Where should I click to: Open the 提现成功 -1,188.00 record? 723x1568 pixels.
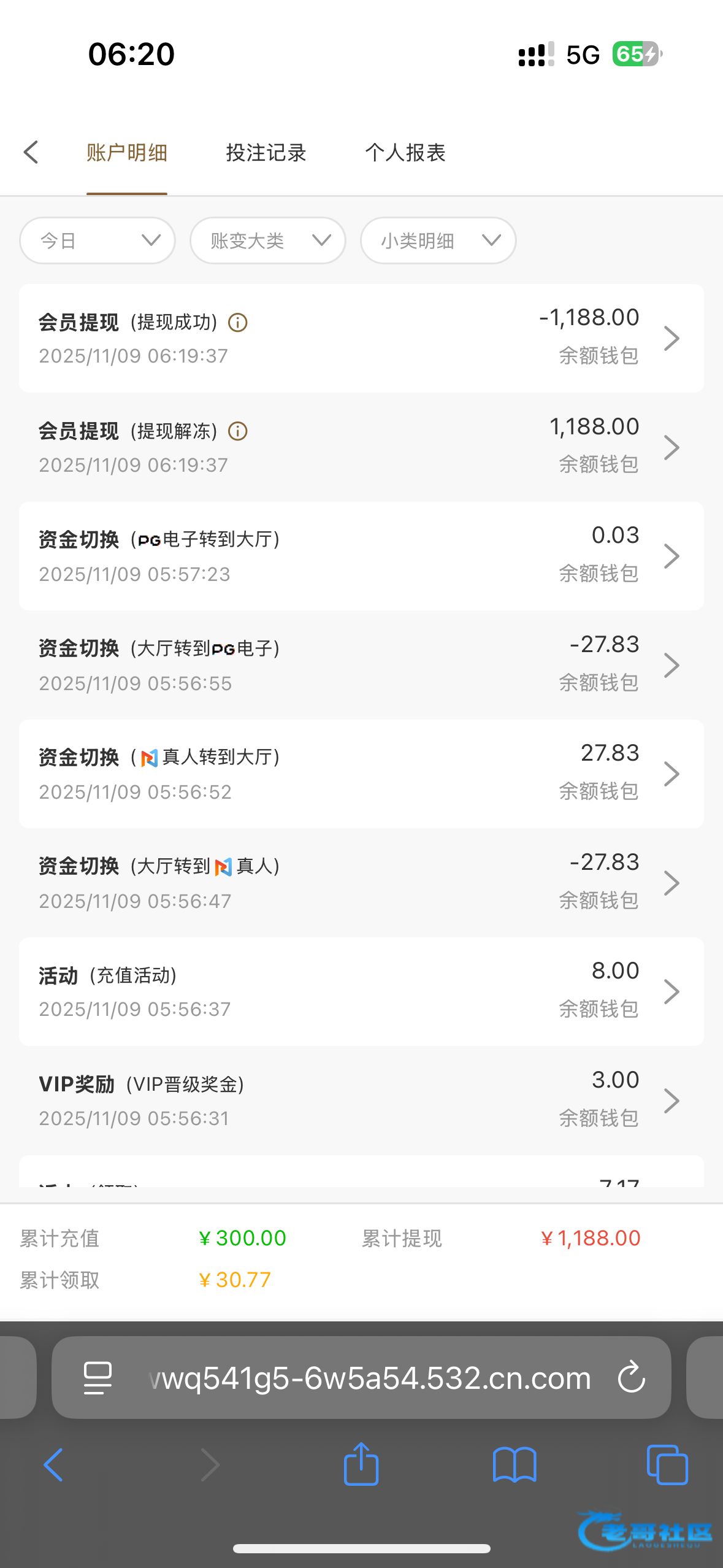click(x=361, y=338)
